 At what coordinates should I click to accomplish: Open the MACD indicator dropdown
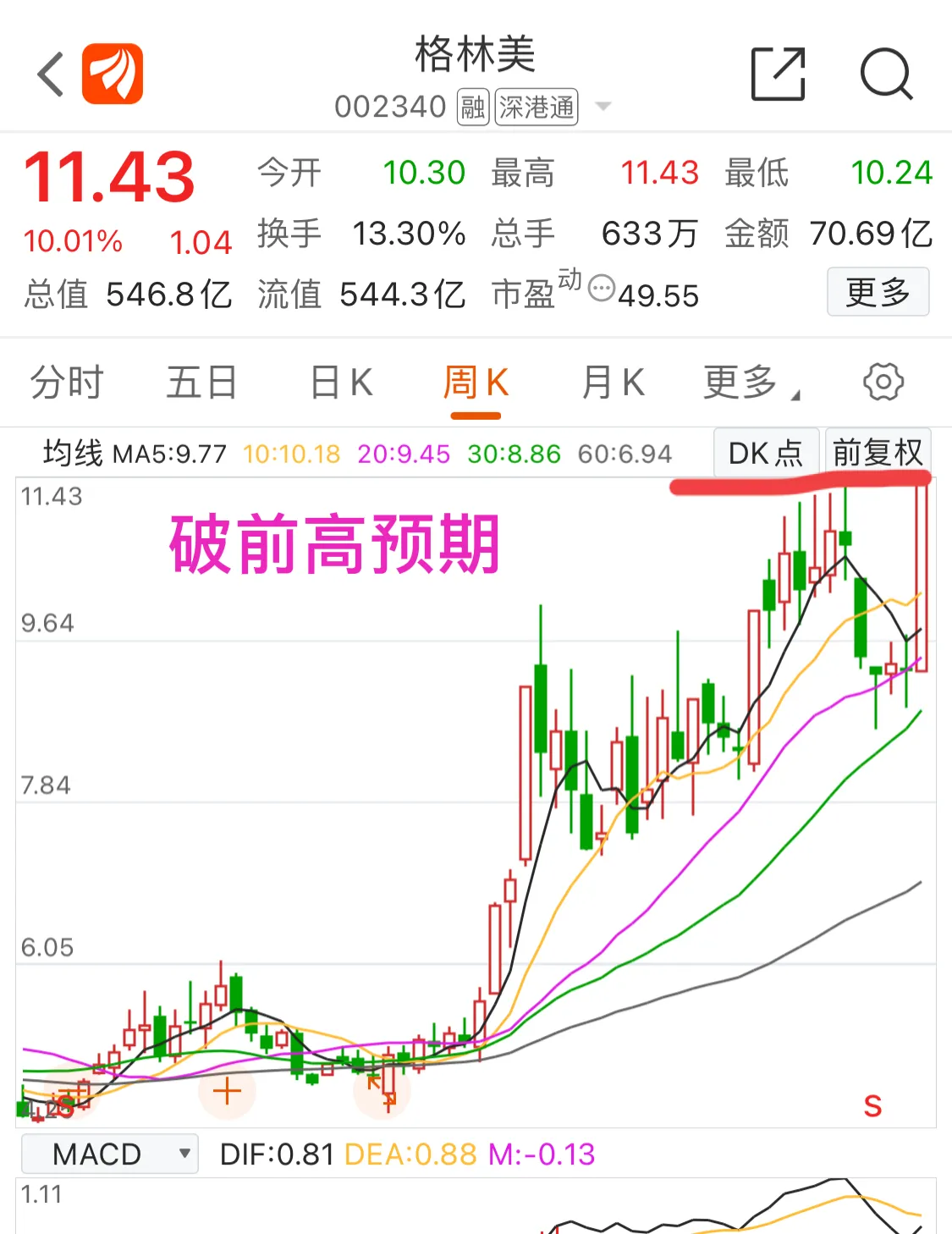110,1154
